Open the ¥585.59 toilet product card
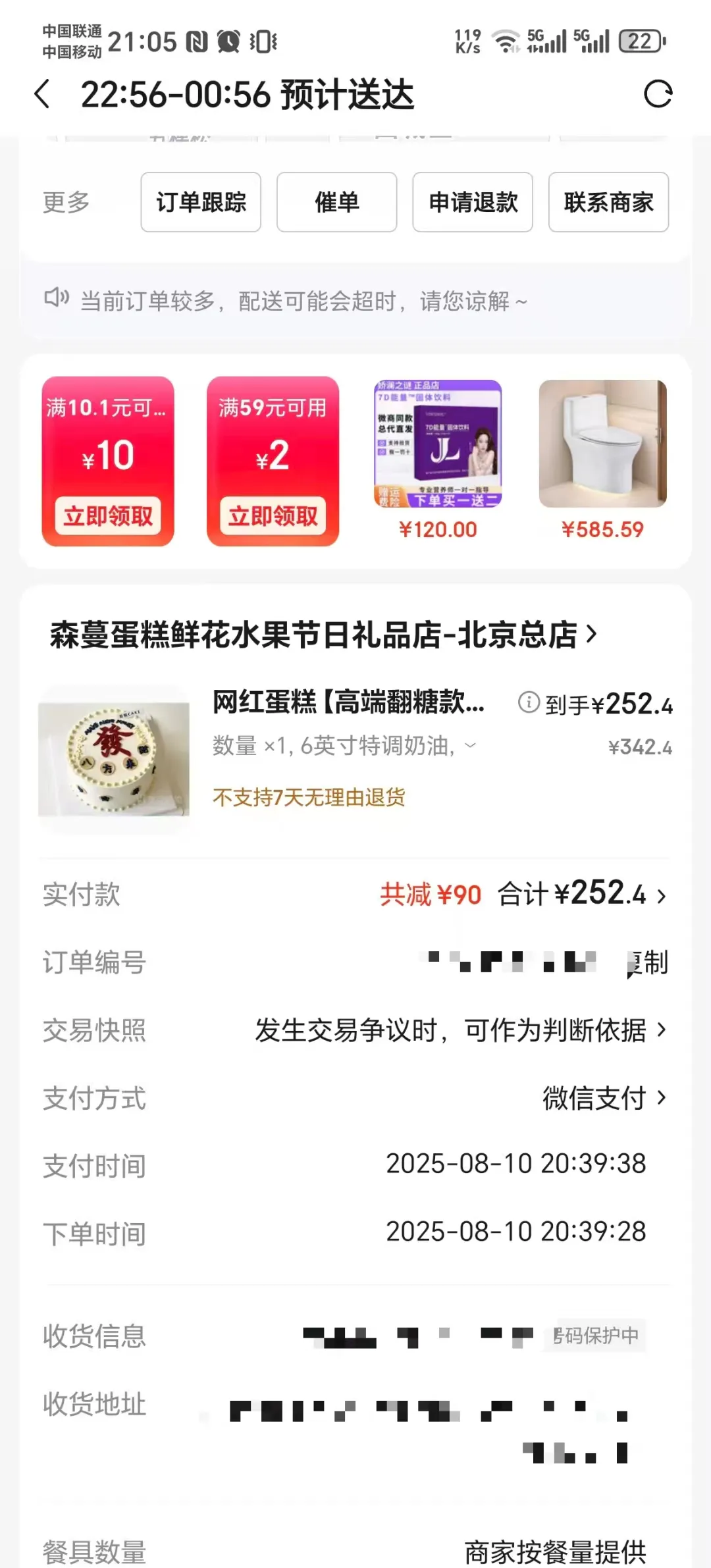Image resolution: width=711 pixels, height=1568 pixels. pyautogui.click(x=602, y=459)
